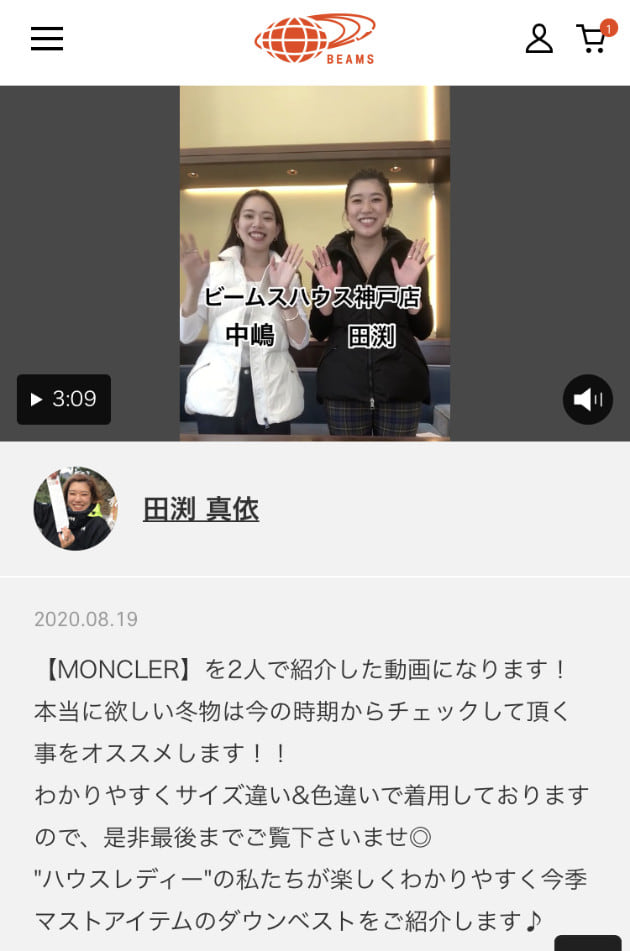Screen dimensions: 630x951
Task: Tap 田渕 真依's profile photo
Action: pyautogui.click(x=76, y=509)
